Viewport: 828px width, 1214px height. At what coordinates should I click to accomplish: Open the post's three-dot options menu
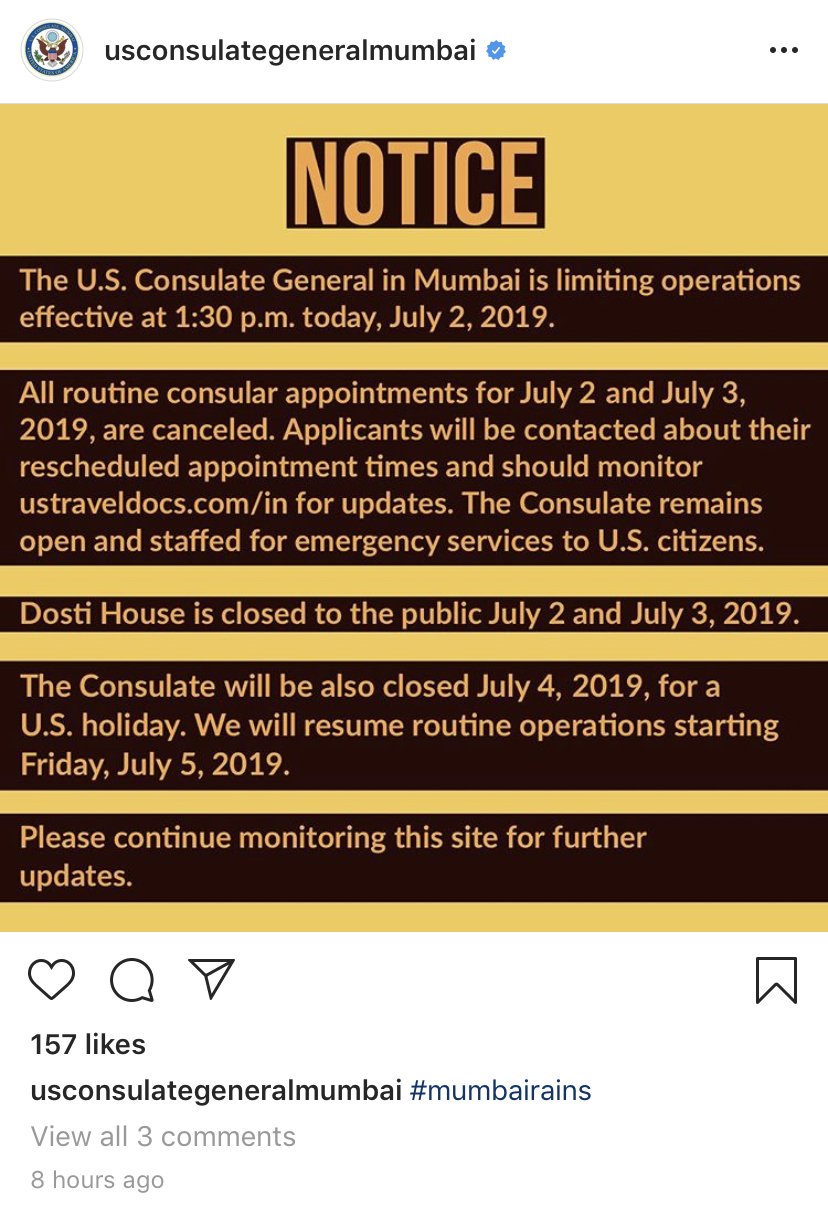coord(783,50)
